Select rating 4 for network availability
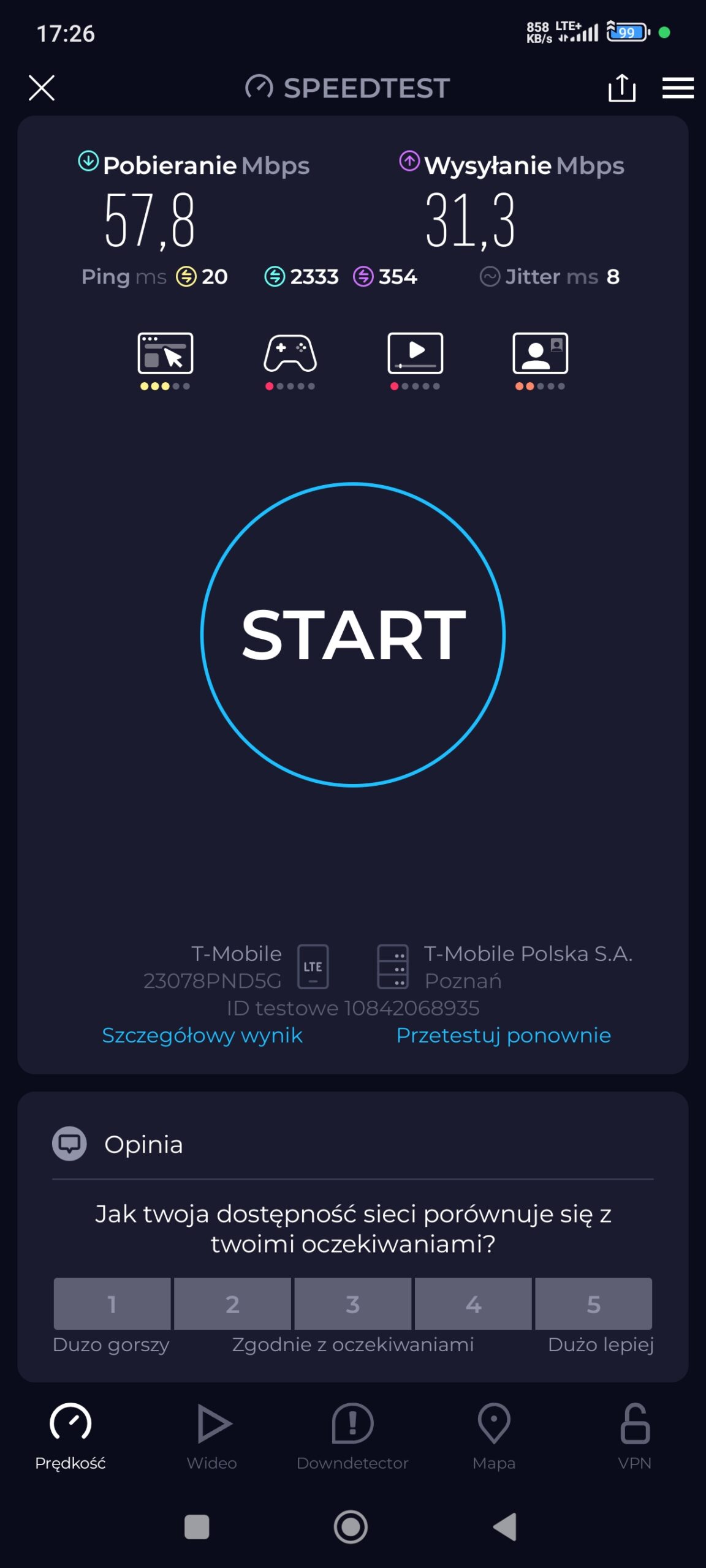706x1568 pixels. point(473,1303)
